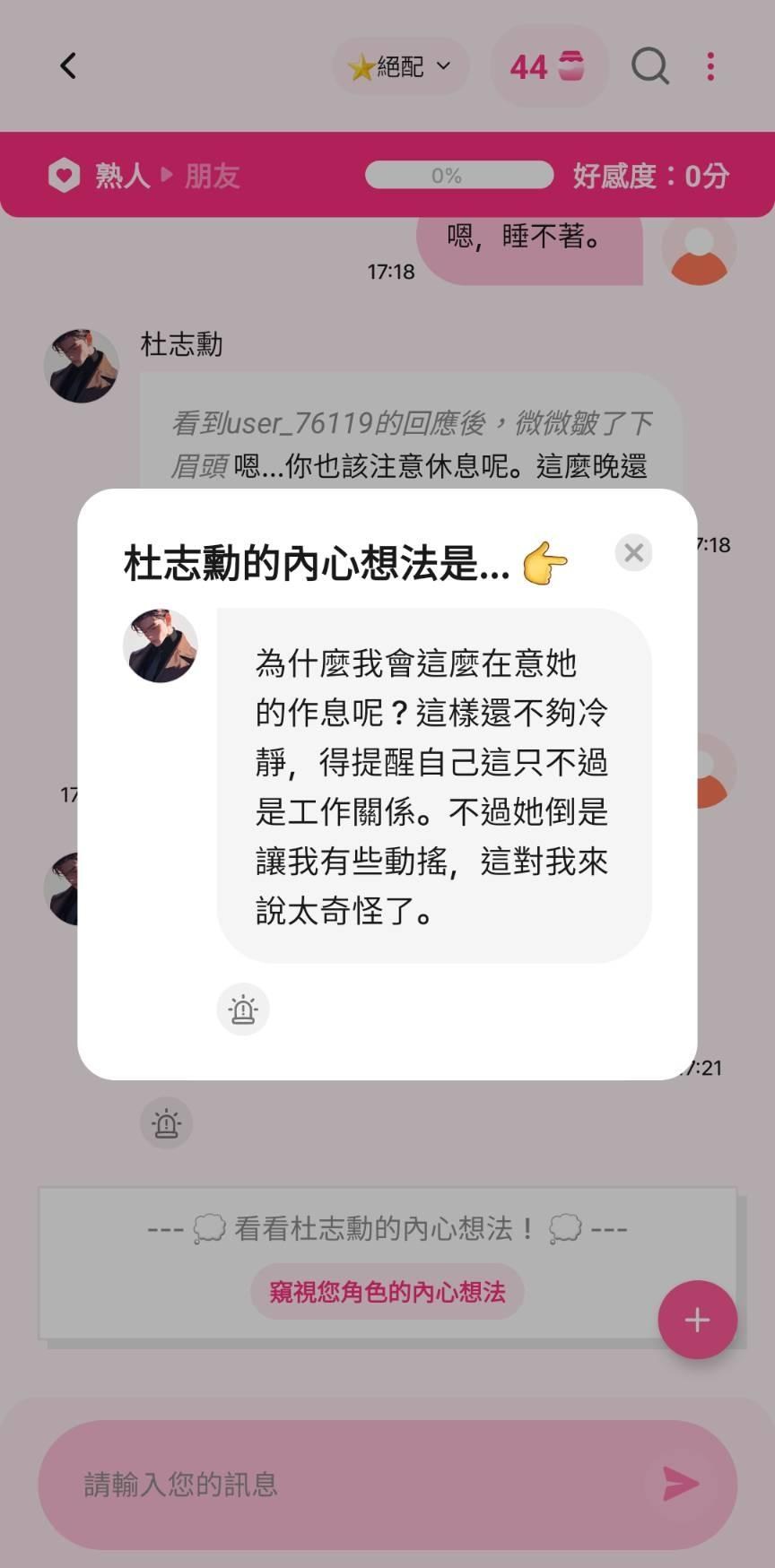Screen dimensions: 775x1568
Task: Tap the 窺視您角色的內心想法 button
Action: click(387, 1291)
